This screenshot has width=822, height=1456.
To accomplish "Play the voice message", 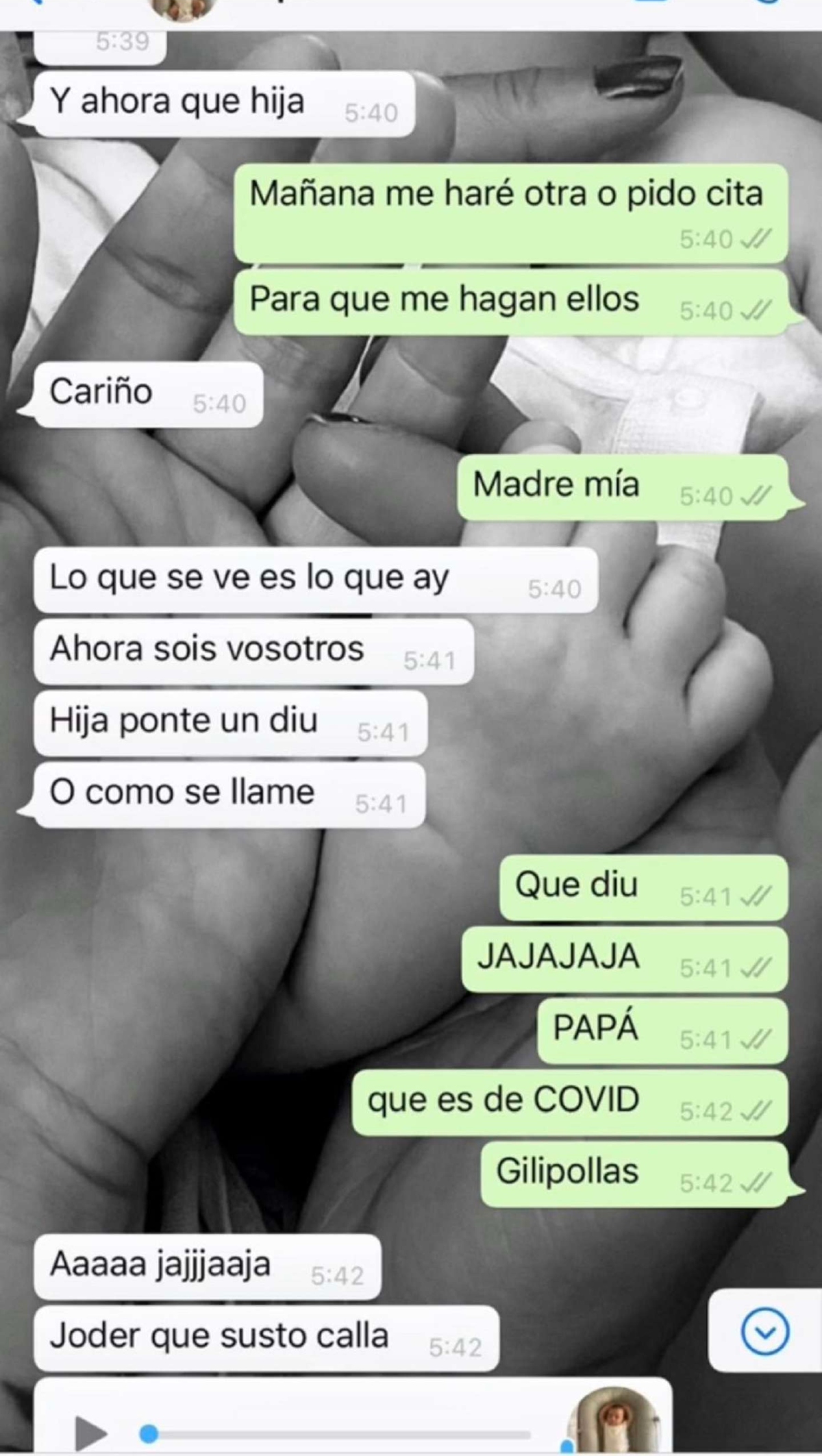I will pos(90,1433).
